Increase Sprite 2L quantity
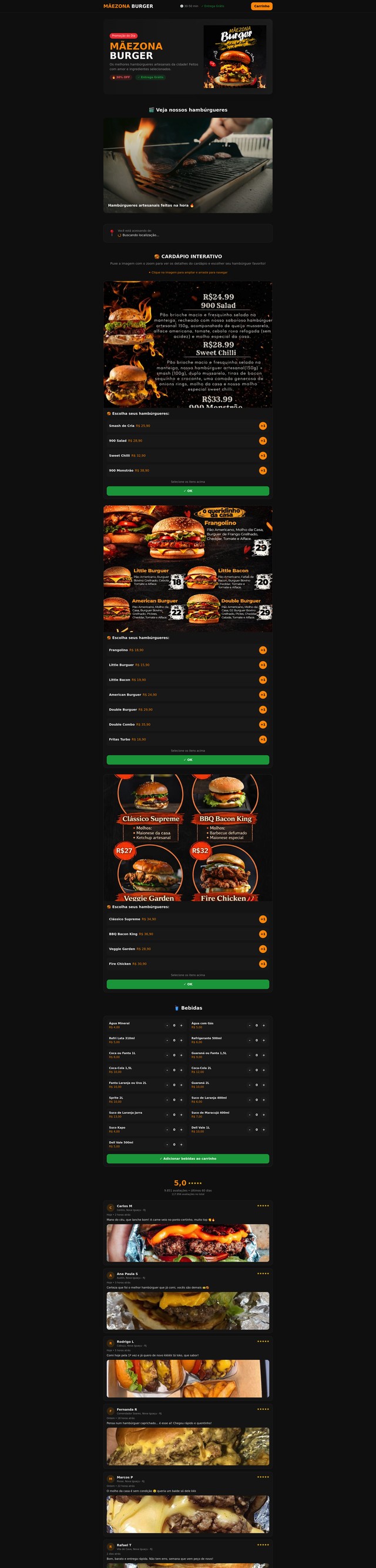 182,1100
